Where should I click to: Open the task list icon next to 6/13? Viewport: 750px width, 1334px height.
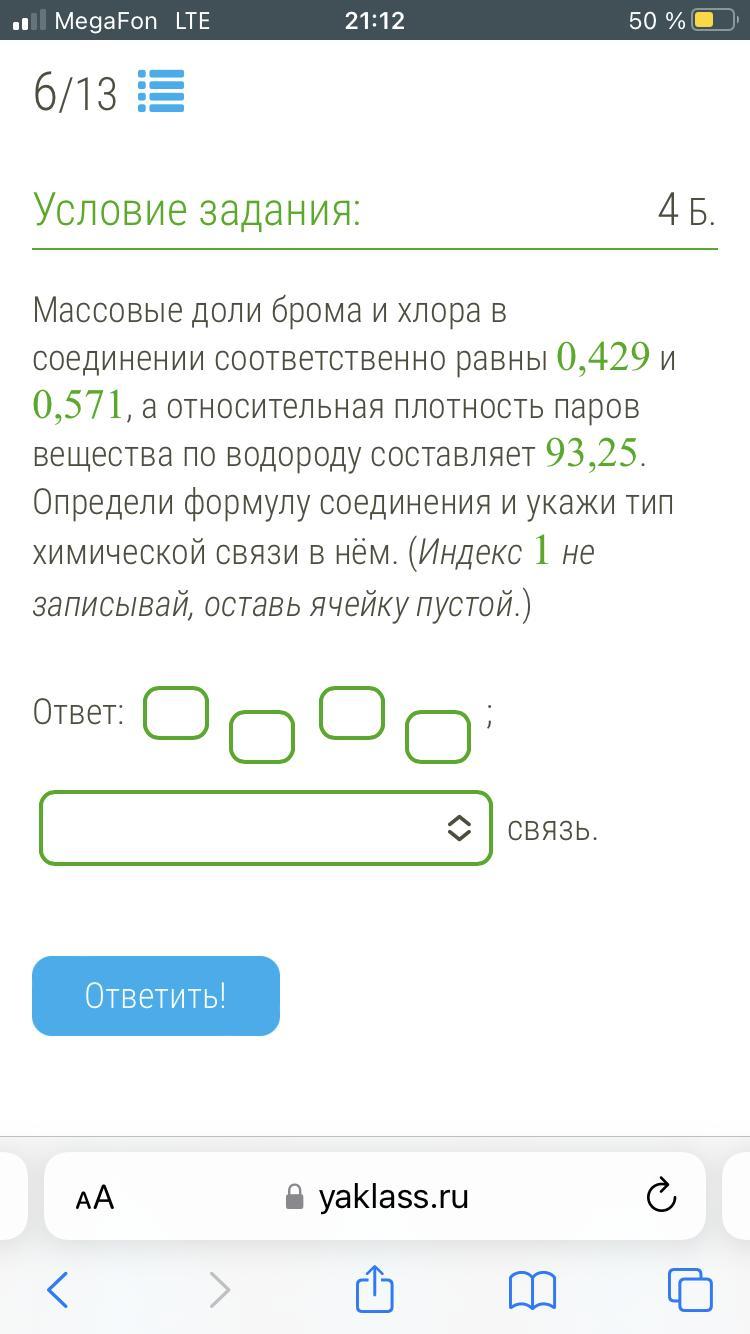[160, 92]
